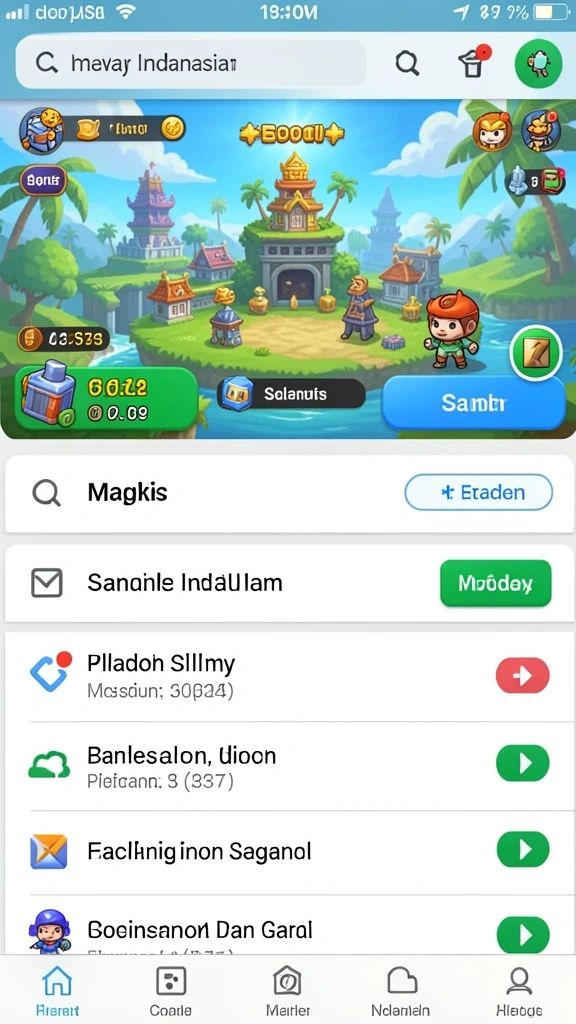576x1024 pixels.
Task: Tap red arrow button for Plladoh Slllmy
Action: pyautogui.click(x=522, y=676)
